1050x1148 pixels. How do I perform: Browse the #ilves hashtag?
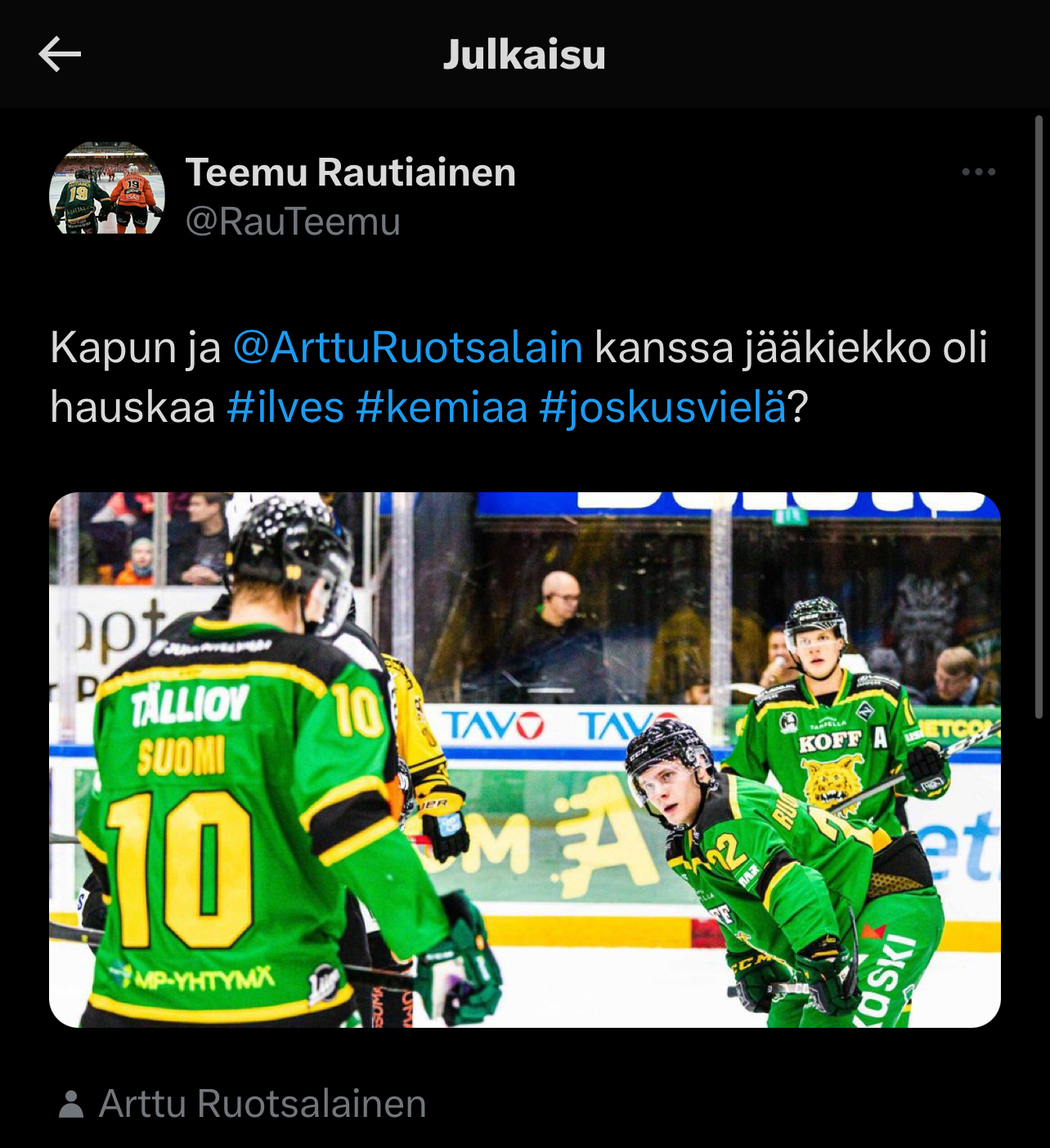(285, 407)
